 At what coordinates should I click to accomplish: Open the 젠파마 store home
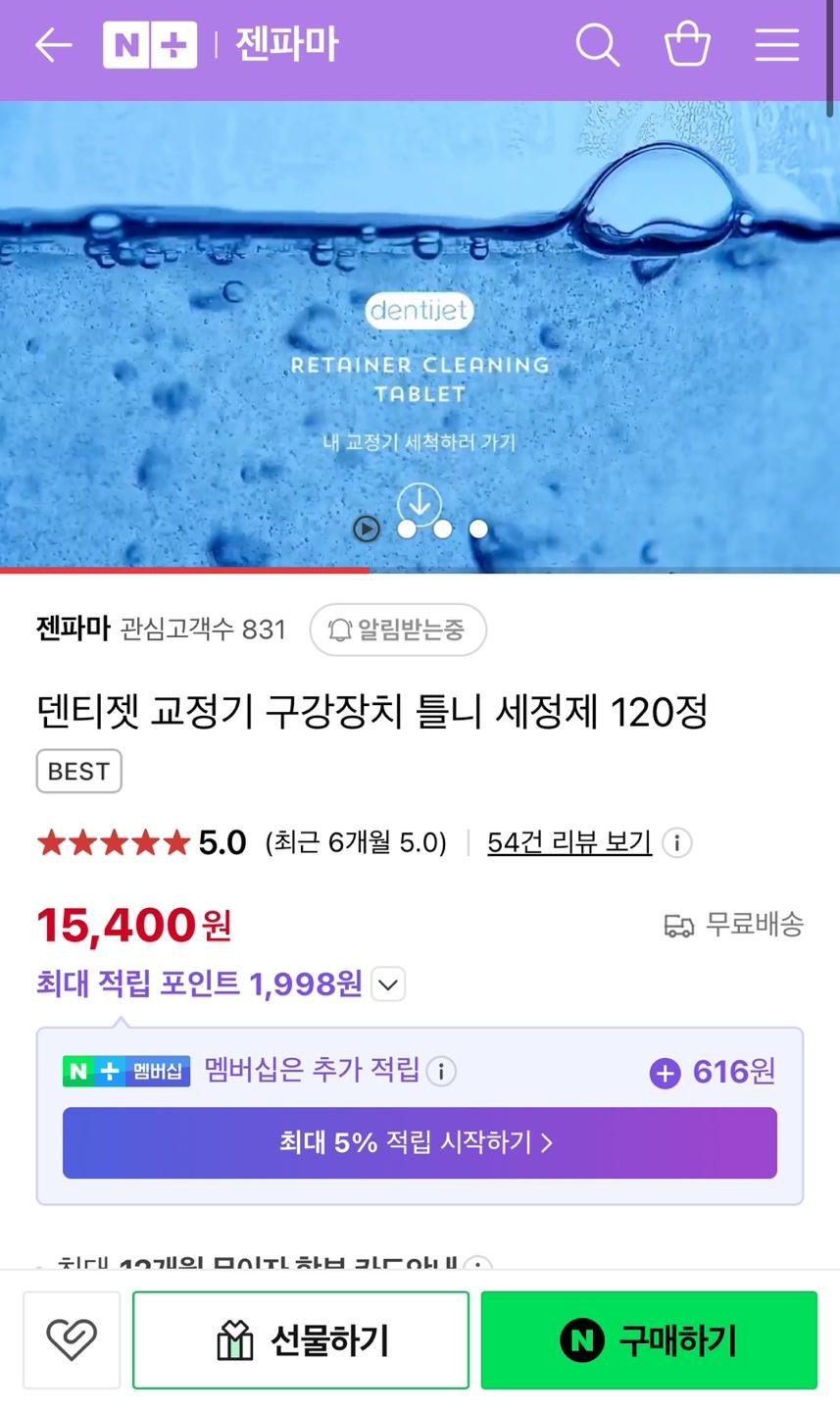coord(286,45)
